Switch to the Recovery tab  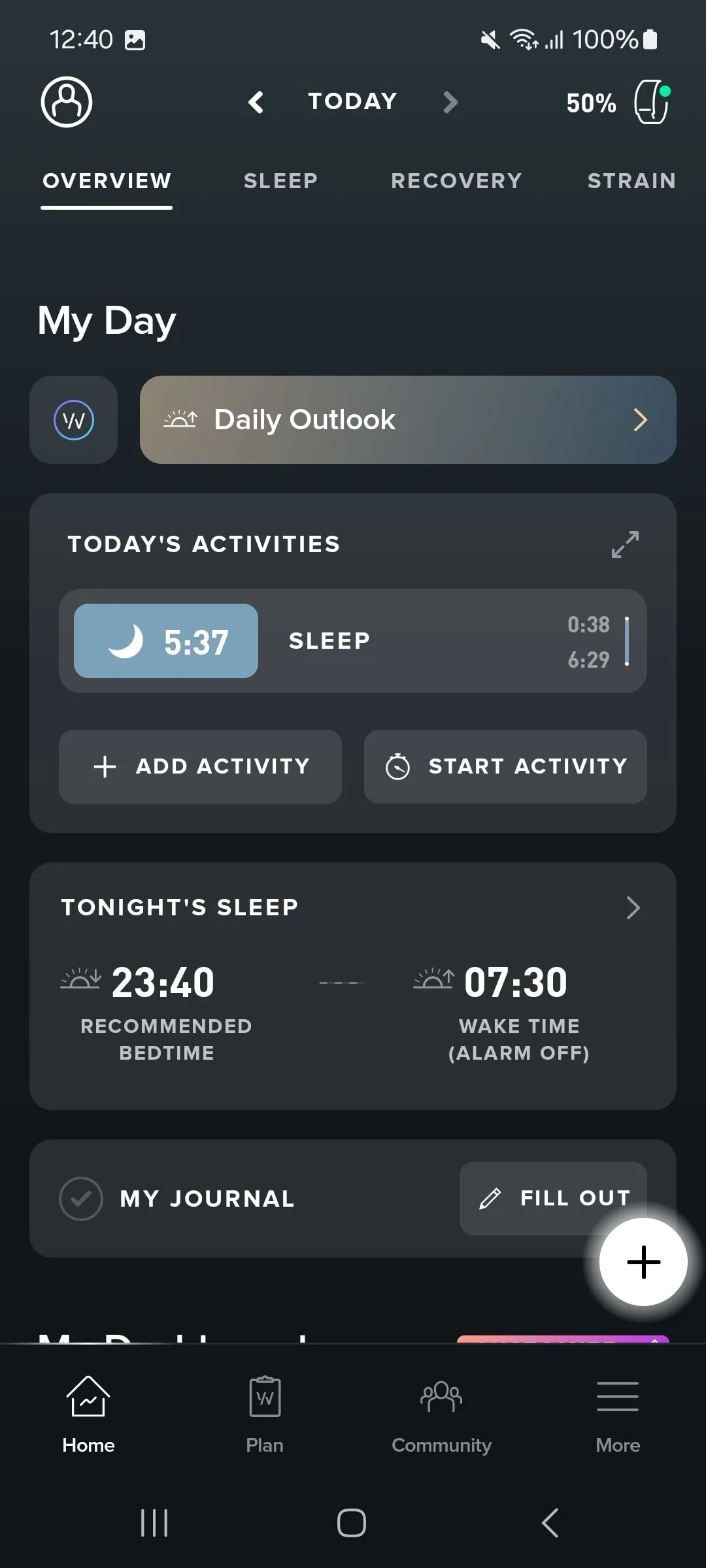point(456,181)
